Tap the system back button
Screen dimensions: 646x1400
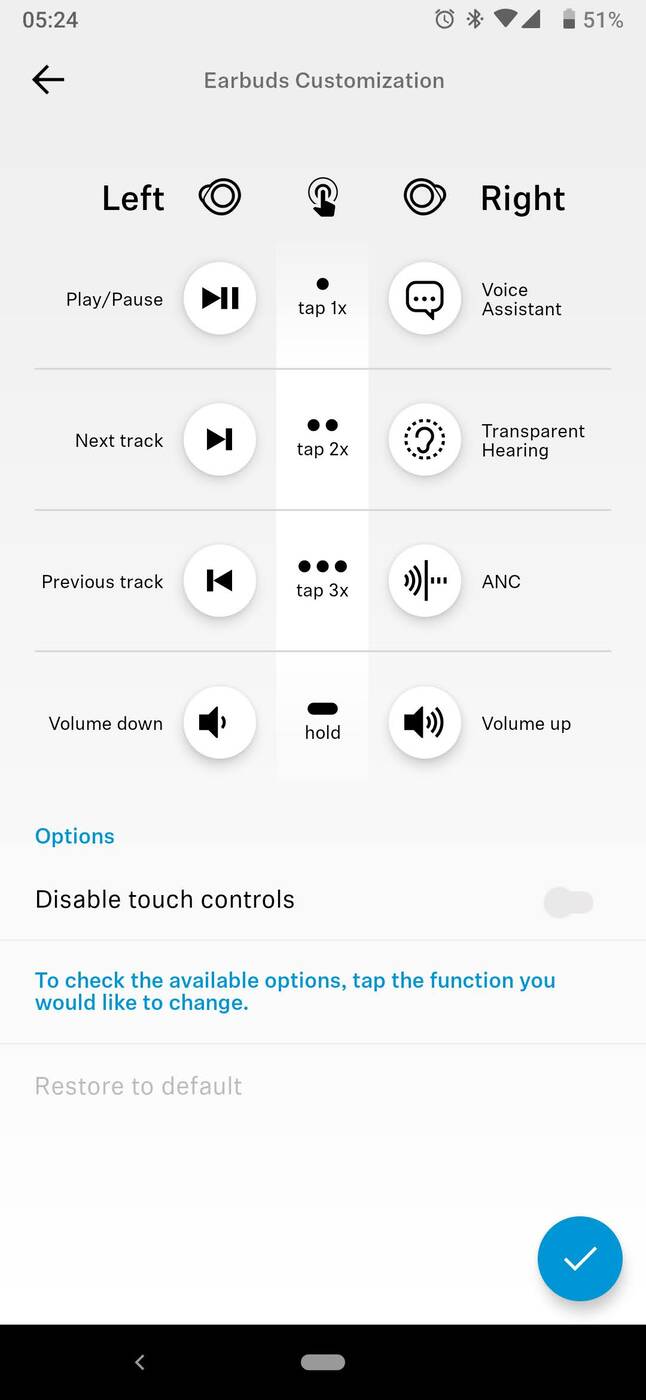[x=139, y=1362]
